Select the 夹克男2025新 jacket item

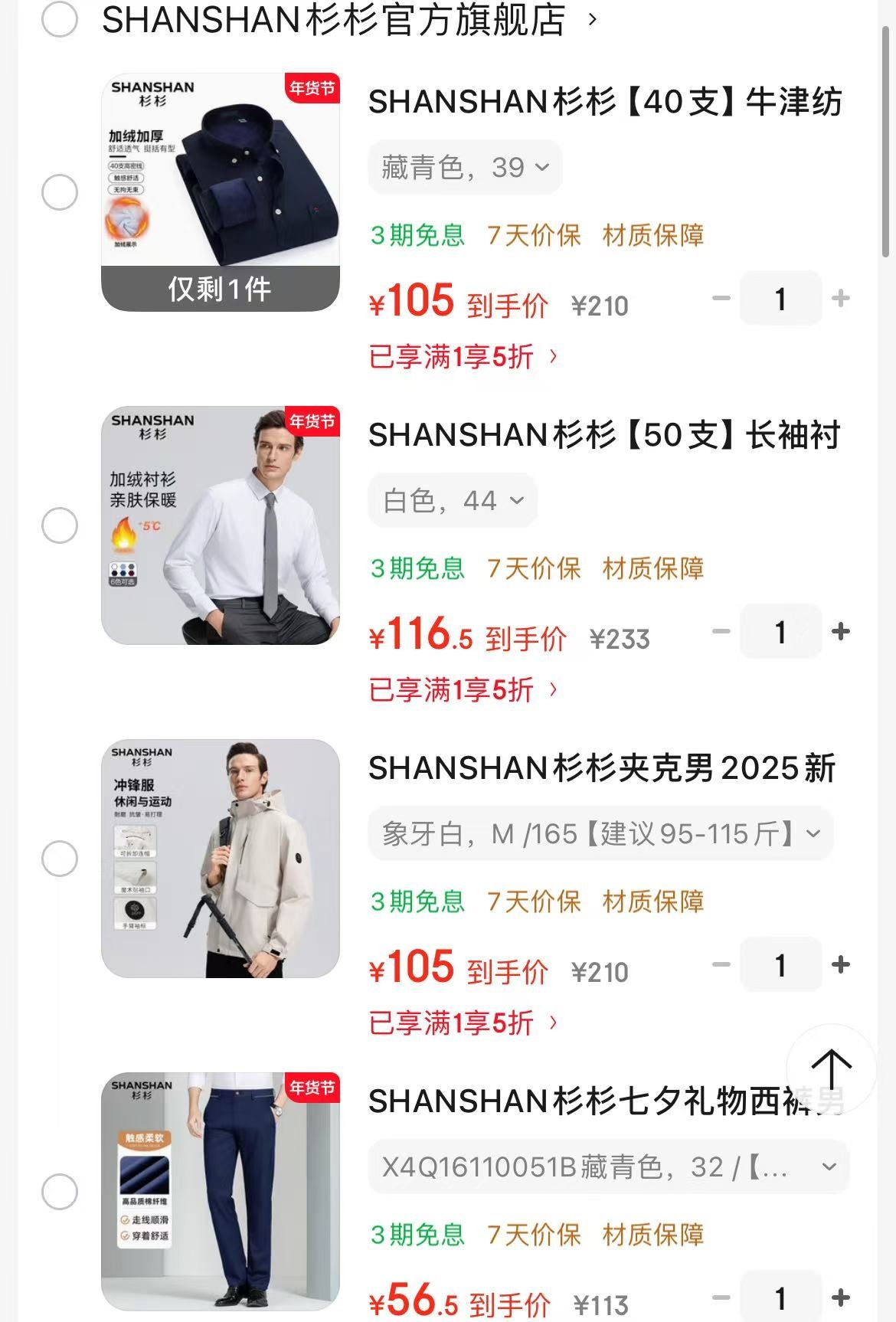[x=60, y=859]
